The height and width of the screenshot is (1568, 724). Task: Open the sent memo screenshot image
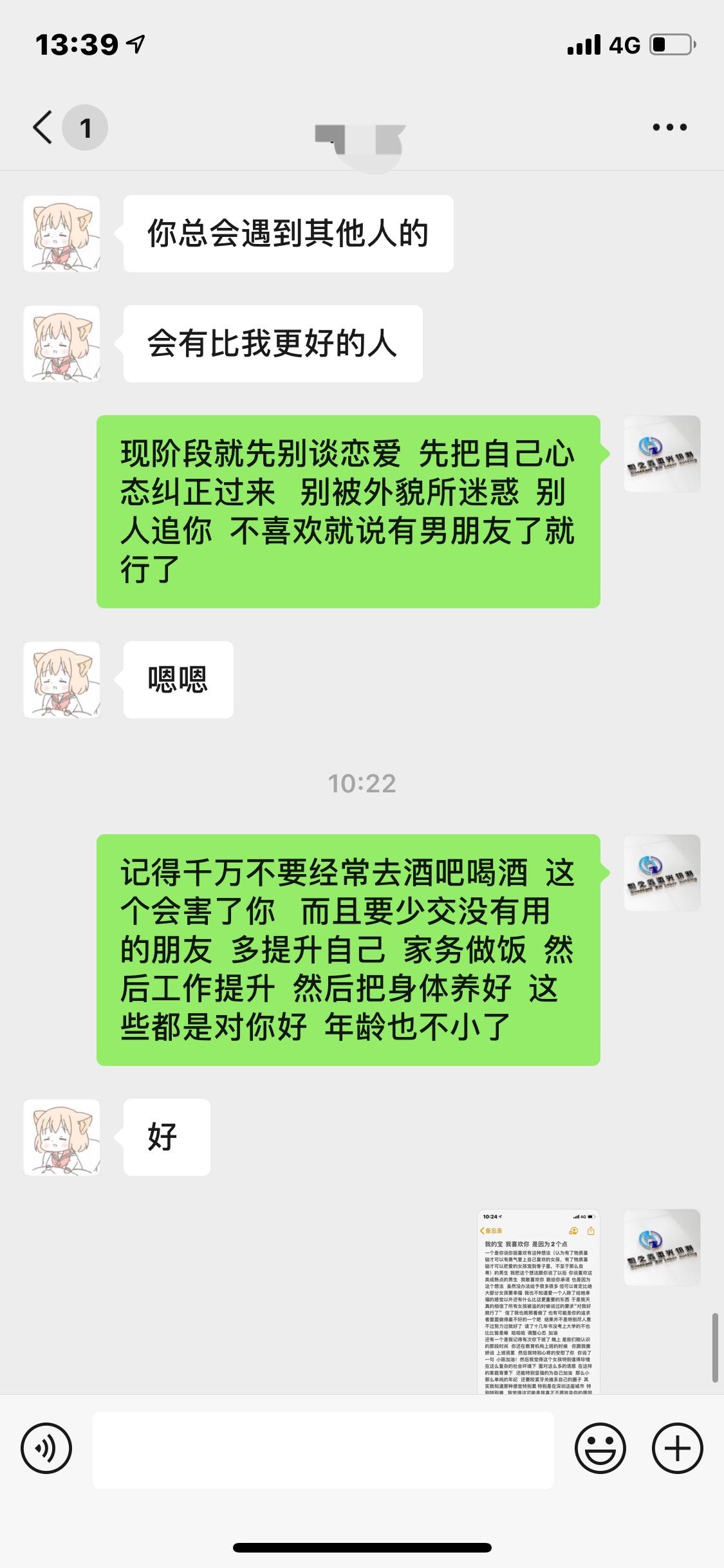click(x=538, y=1302)
